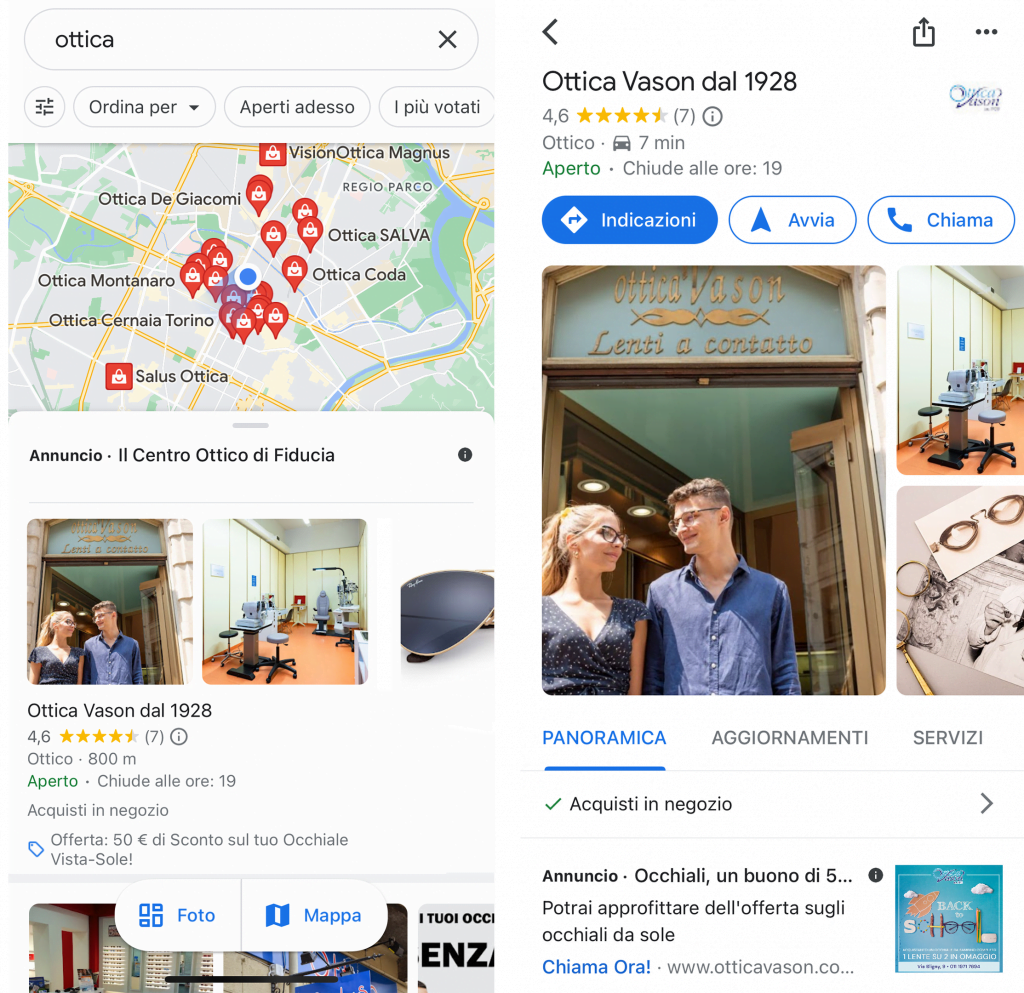Switch to Mappa view
This screenshot has width=1024, height=993.
[x=314, y=915]
